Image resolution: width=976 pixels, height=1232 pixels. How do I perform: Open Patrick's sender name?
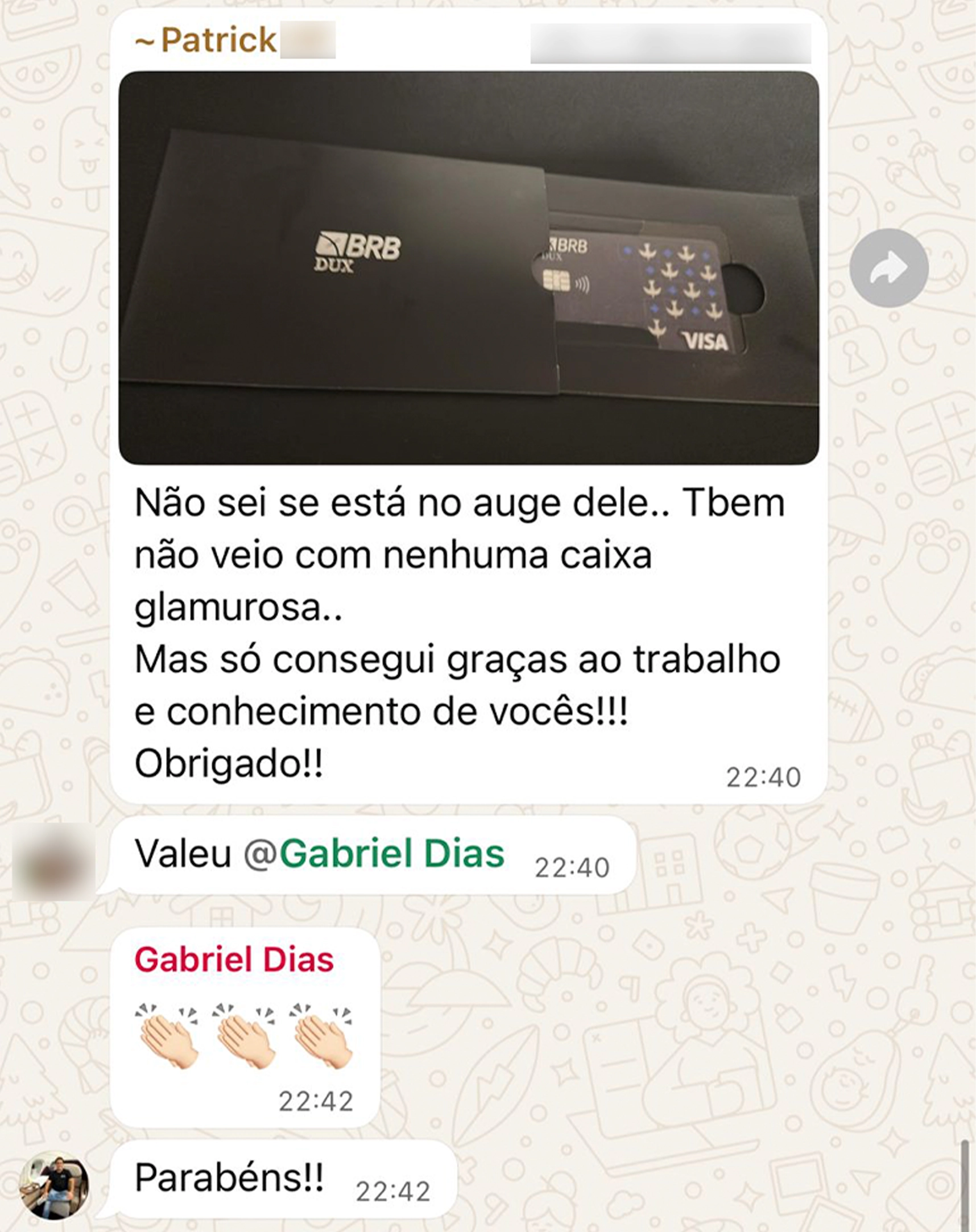point(220,40)
